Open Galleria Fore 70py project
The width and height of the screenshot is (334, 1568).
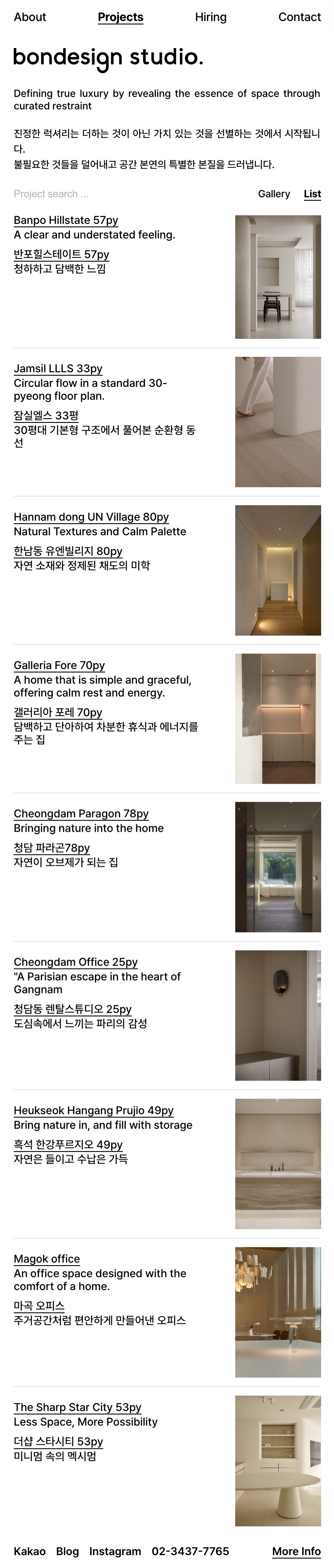(x=59, y=665)
